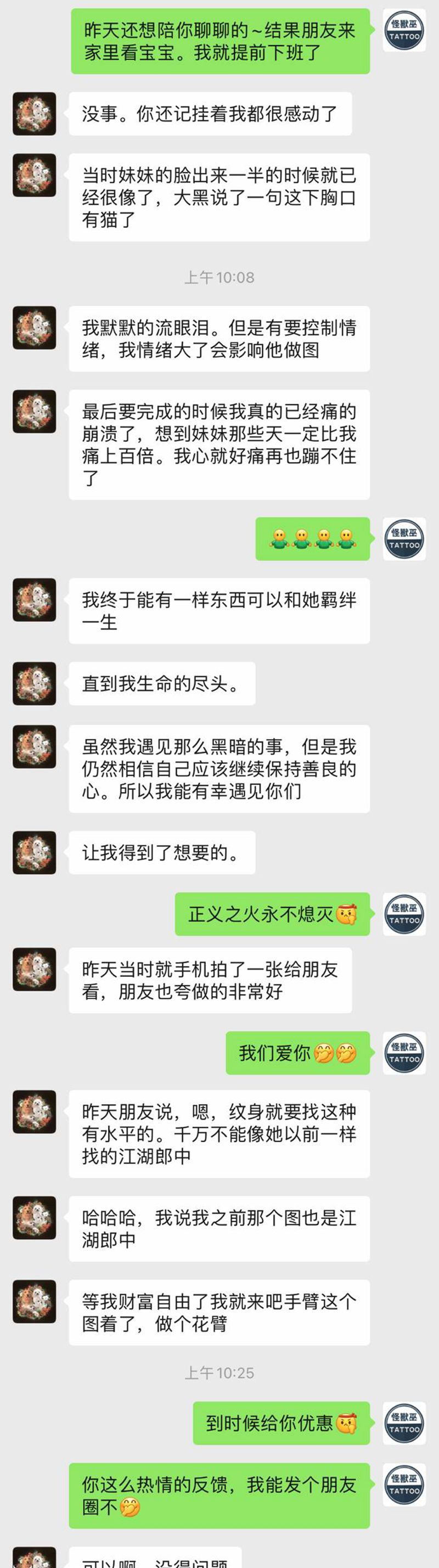Tap the 怪兽巫 TATTOO avatar beside '正义之火永不熄灭'

pos(404,914)
